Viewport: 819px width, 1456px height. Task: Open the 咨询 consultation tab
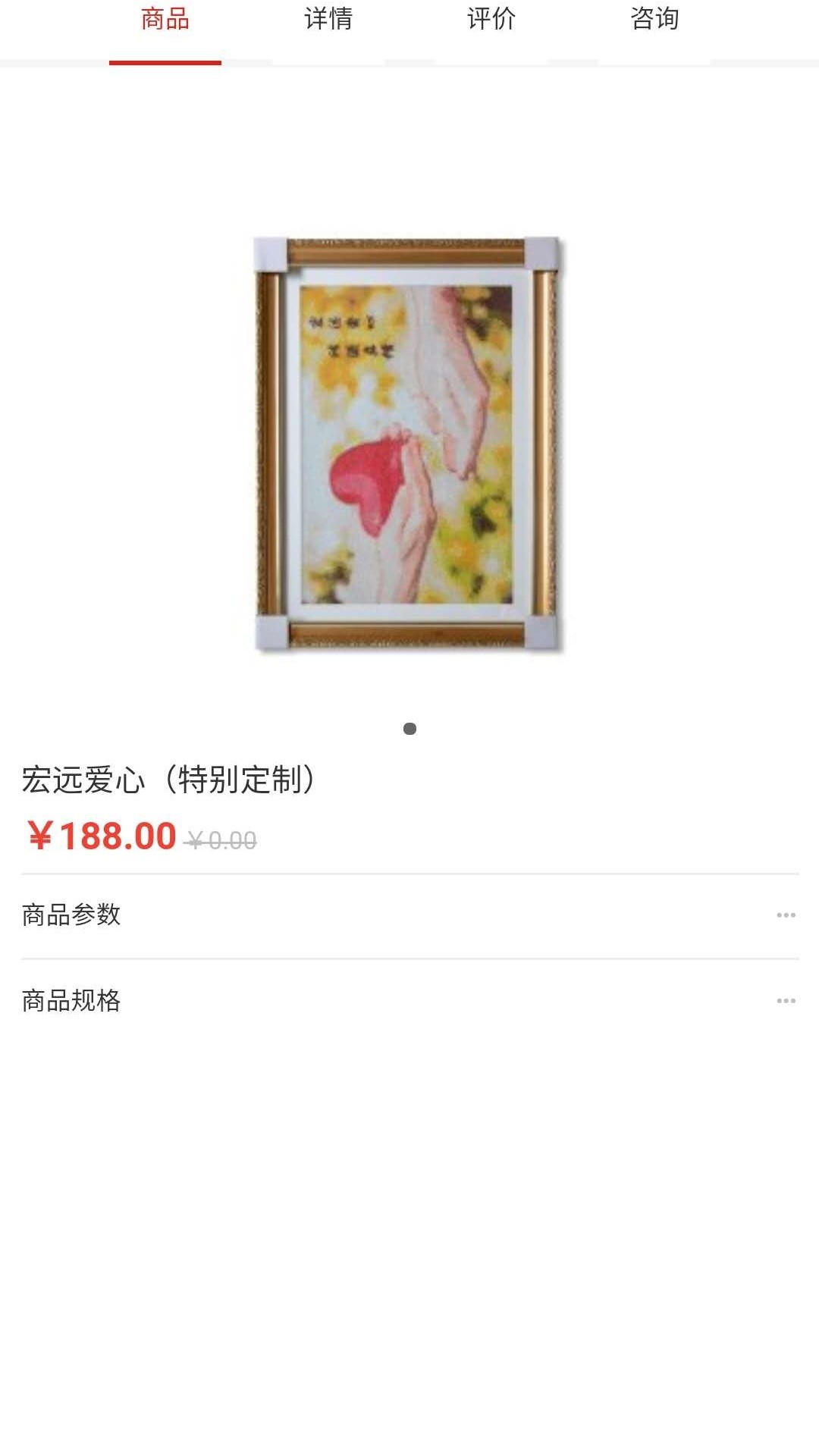(x=654, y=20)
